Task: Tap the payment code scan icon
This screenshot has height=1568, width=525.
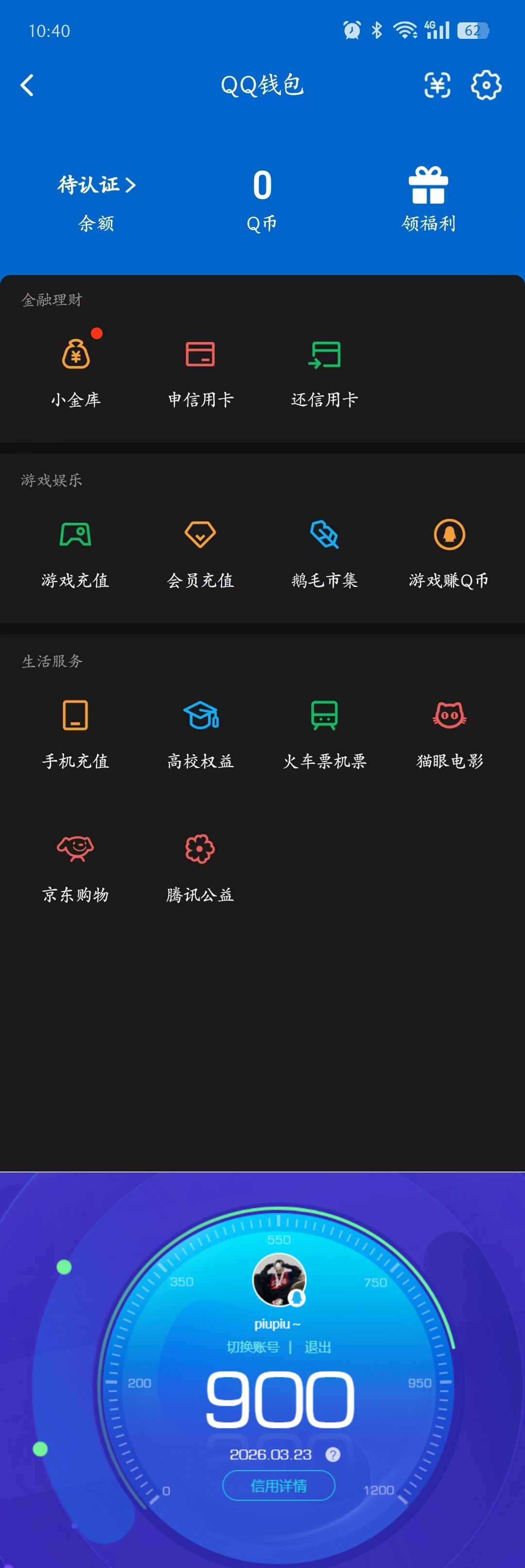Action: point(437,85)
